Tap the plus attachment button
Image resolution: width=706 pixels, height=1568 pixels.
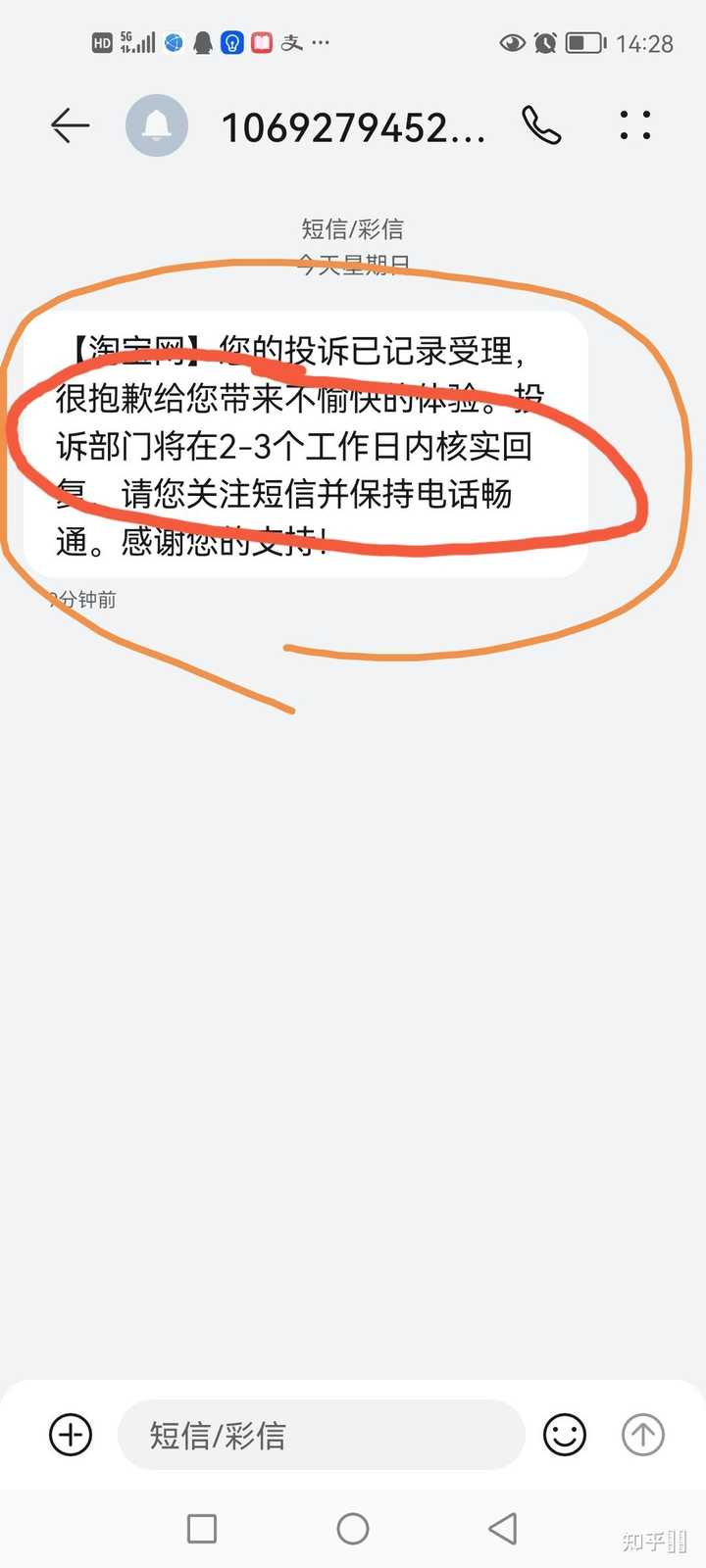tap(71, 1435)
